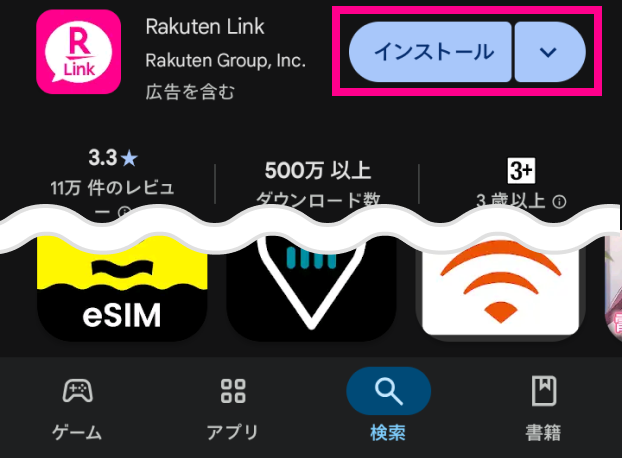The image size is (622, 458).
Task: Expand the dropdown arrow beside インストール
Action: pos(549,51)
